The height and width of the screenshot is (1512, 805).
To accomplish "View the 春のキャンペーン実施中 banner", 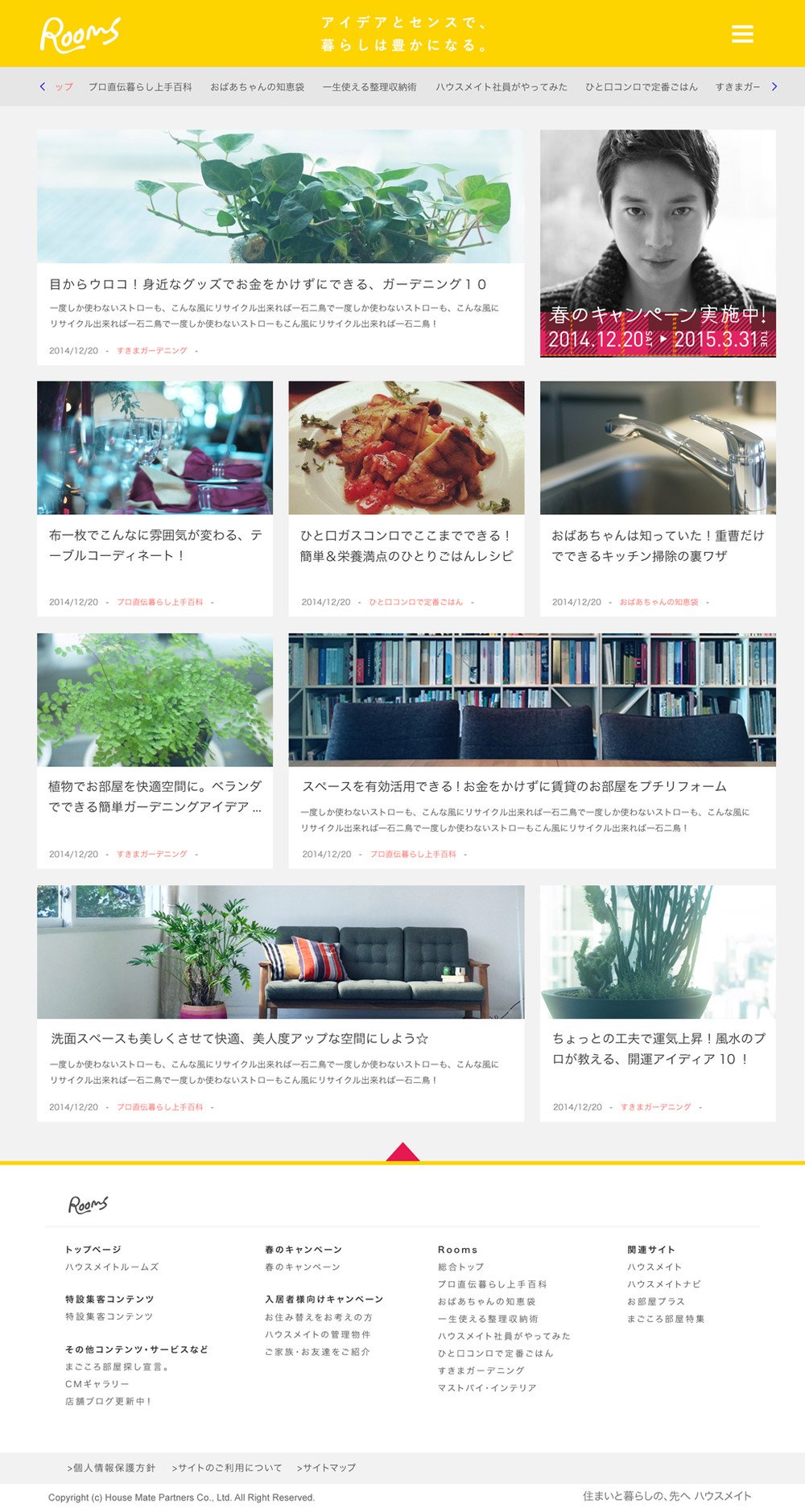I will pyautogui.click(x=658, y=243).
